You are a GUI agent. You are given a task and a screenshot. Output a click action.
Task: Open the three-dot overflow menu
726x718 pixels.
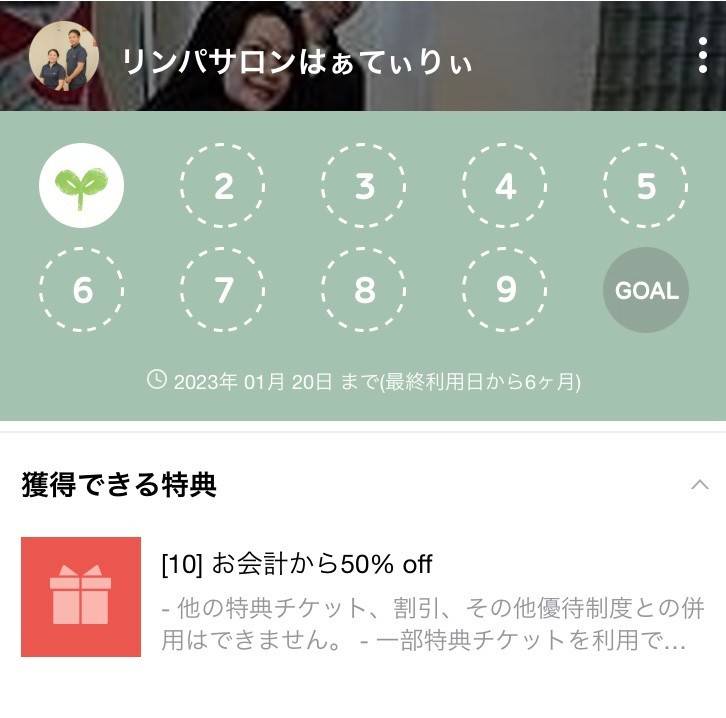tap(703, 55)
